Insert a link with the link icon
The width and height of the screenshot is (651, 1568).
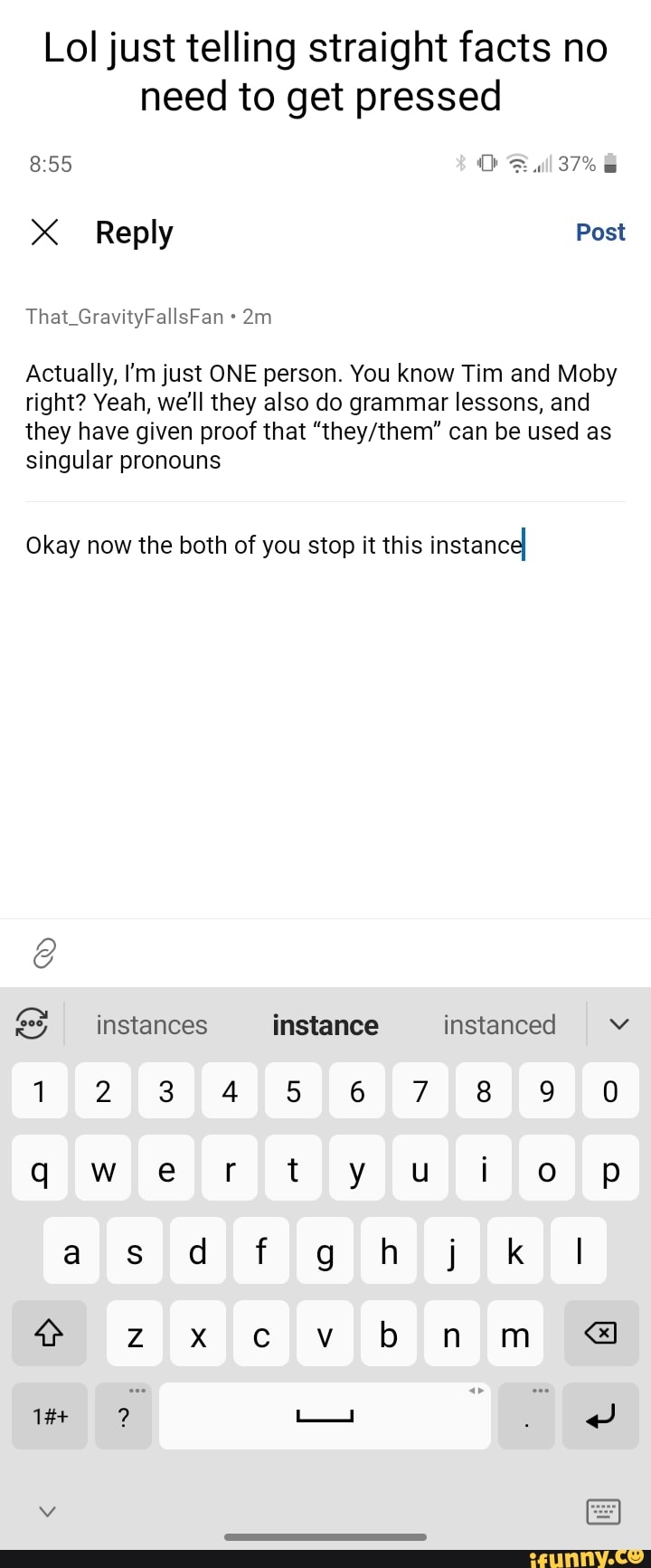(44, 953)
